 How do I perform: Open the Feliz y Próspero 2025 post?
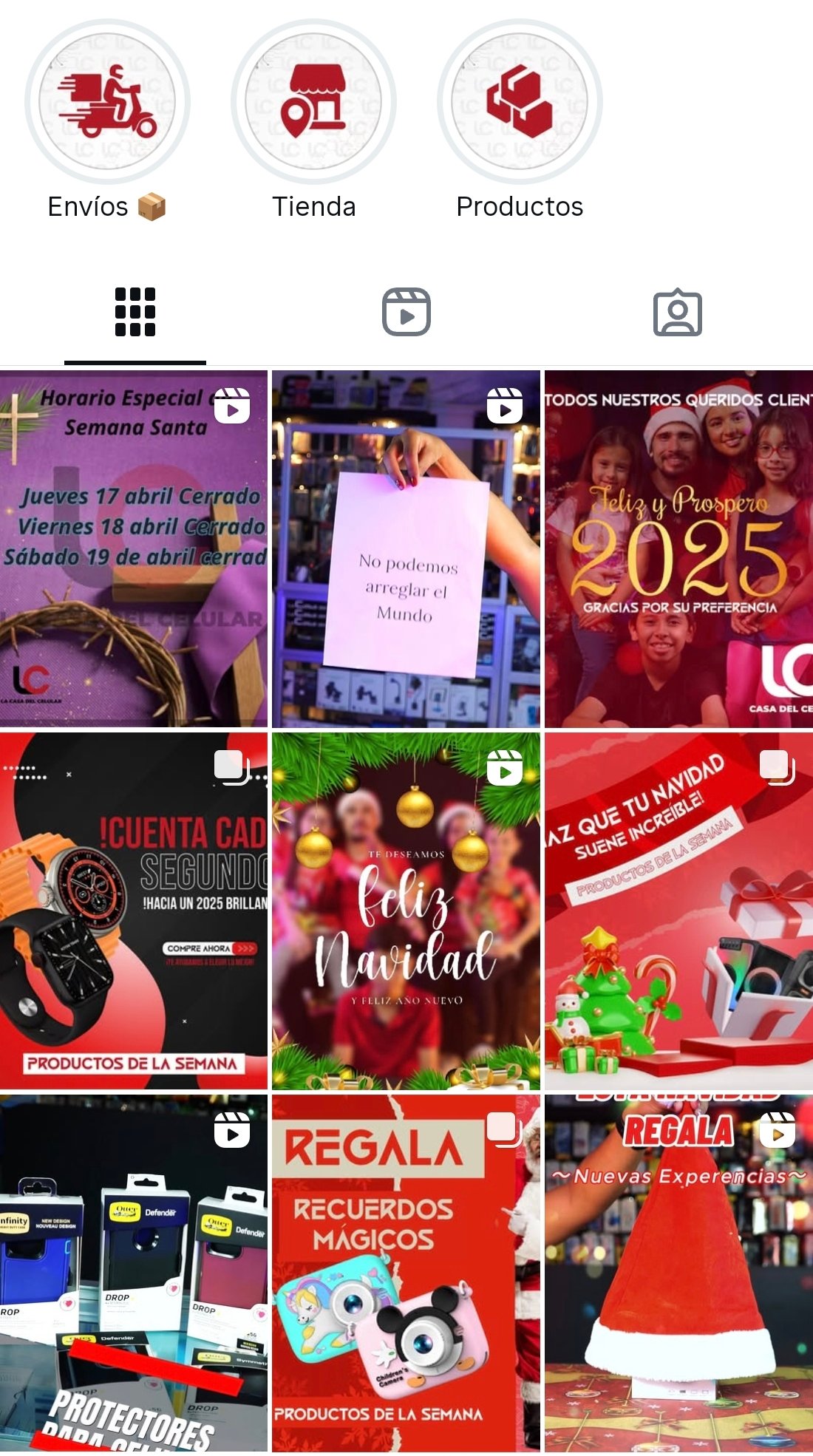point(678,548)
